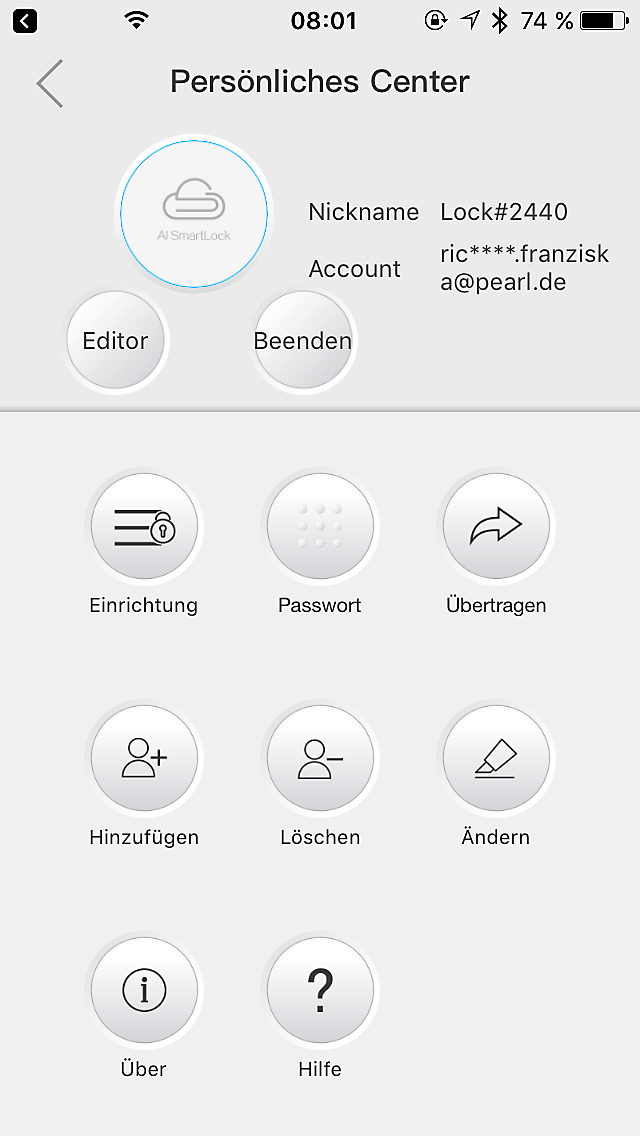Open Einrichtung lock settings
This screenshot has width=640, height=1136.
(144, 527)
